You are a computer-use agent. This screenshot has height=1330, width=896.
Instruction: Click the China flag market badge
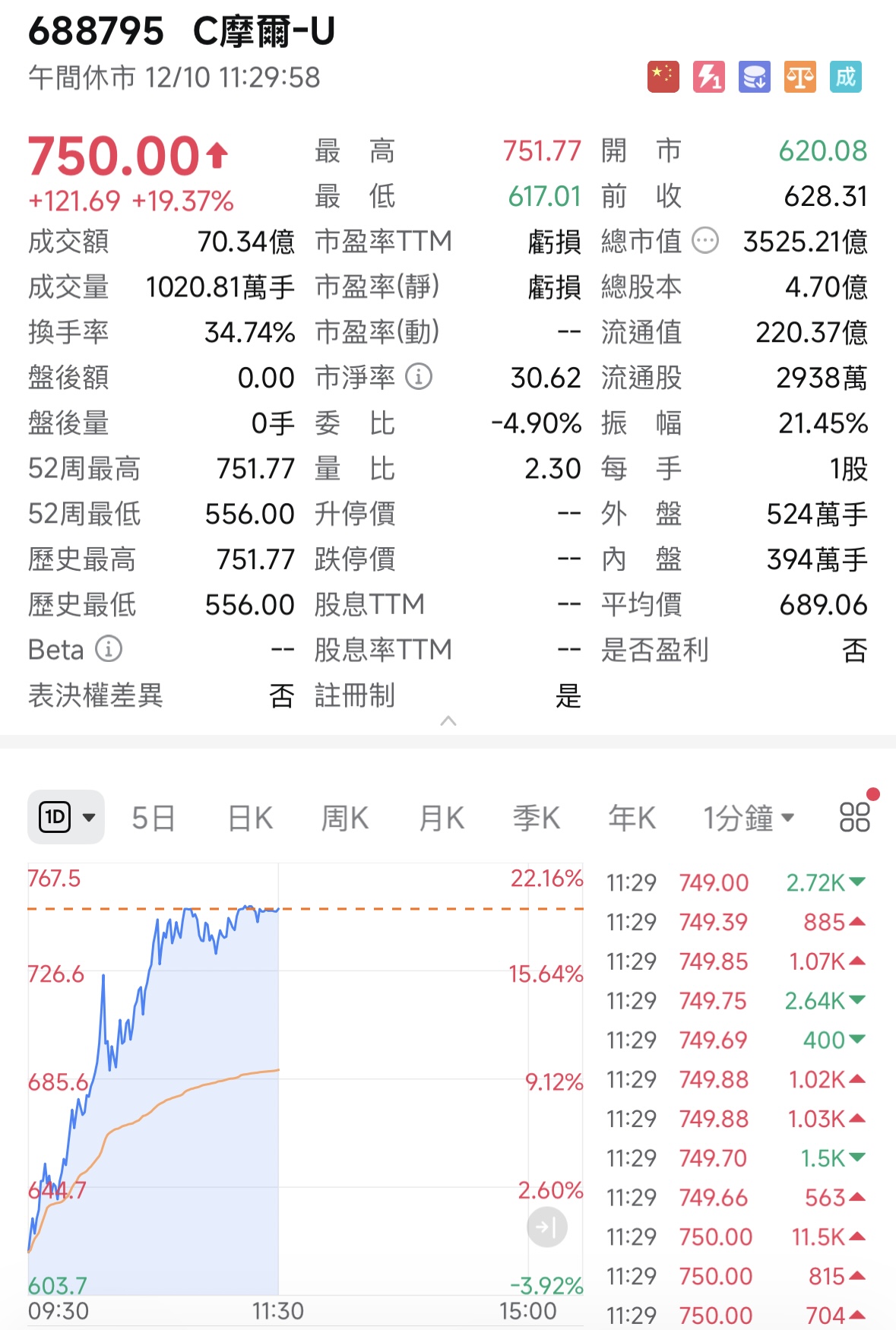click(663, 77)
